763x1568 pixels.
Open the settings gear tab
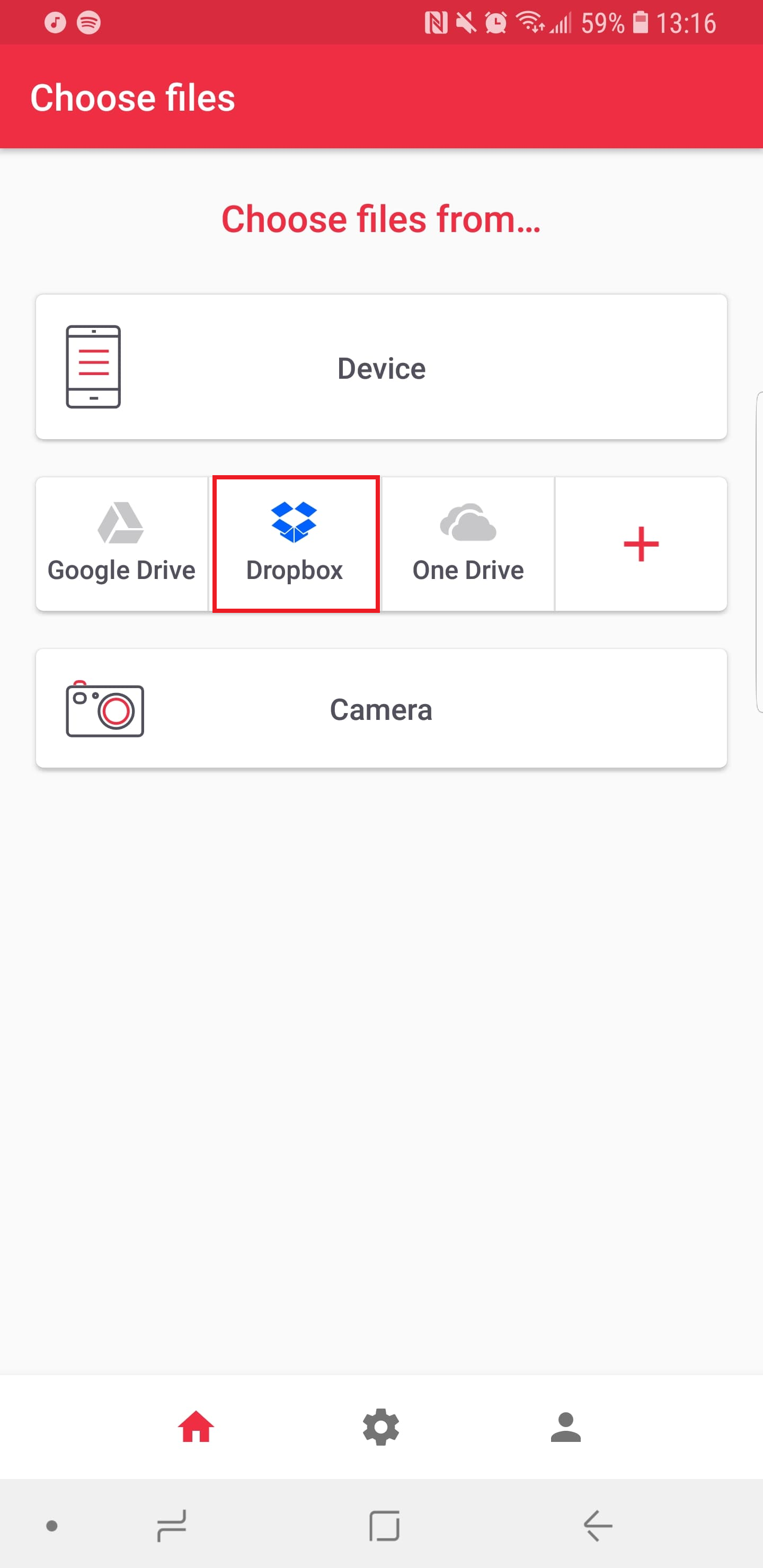[381, 1427]
